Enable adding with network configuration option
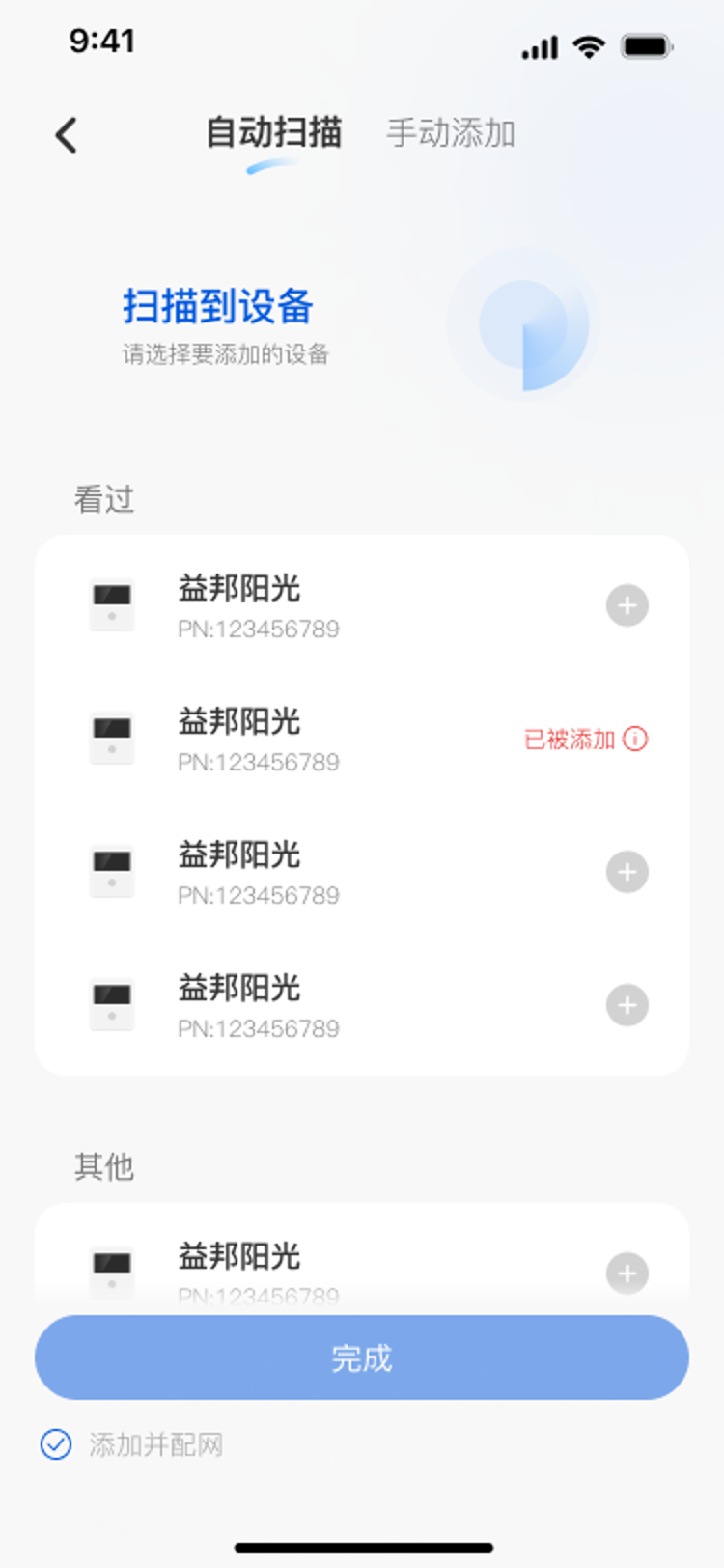Image resolution: width=724 pixels, height=1568 pixels. 57,1445
